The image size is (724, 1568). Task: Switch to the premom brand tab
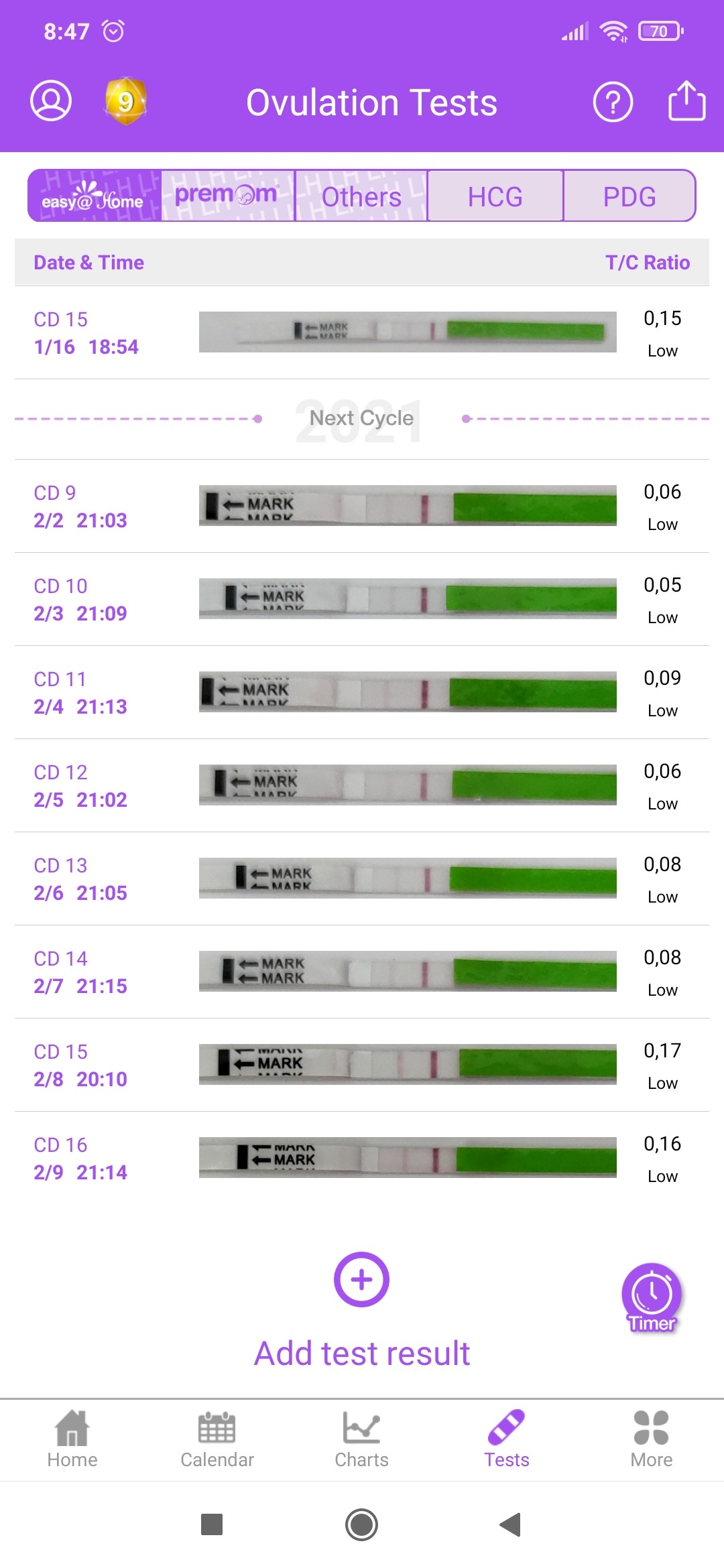point(227,196)
